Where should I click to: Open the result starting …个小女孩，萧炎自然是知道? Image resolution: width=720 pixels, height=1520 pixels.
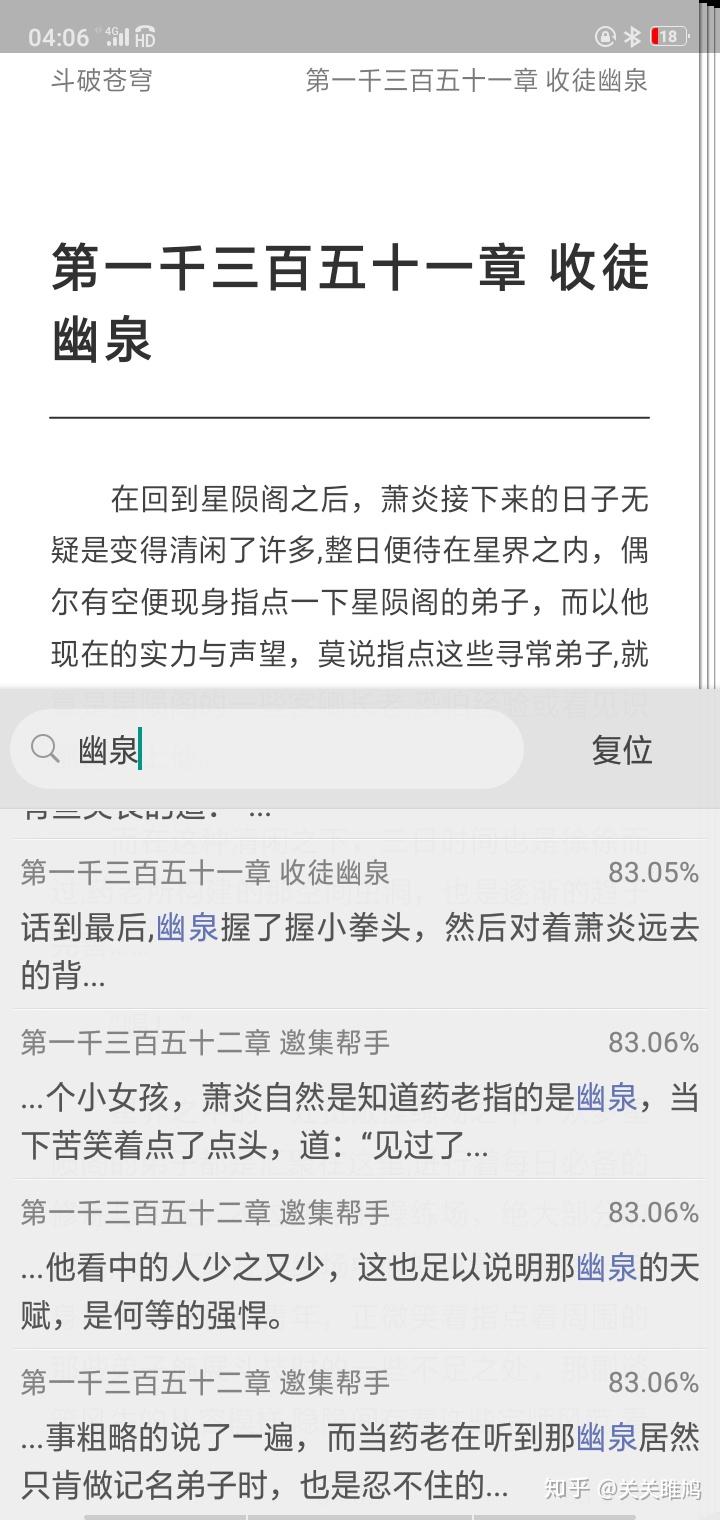click(x=360, y=1098)
